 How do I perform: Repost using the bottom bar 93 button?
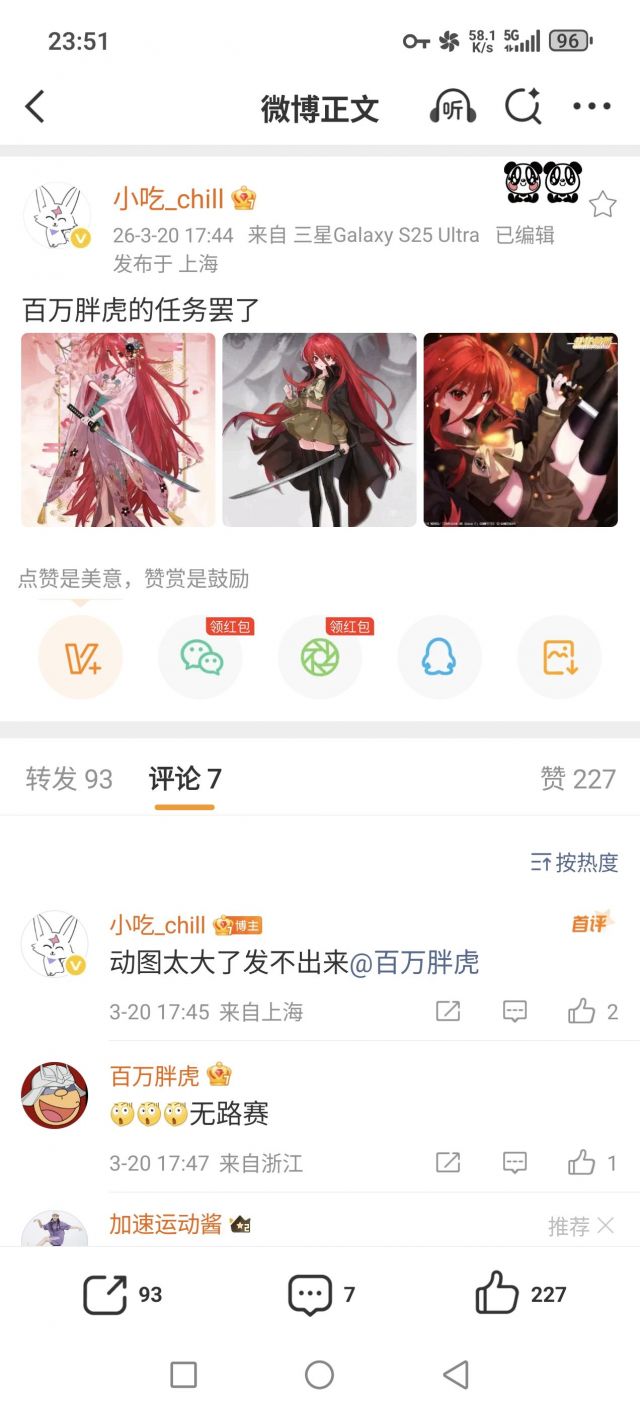click(122, 1294)
